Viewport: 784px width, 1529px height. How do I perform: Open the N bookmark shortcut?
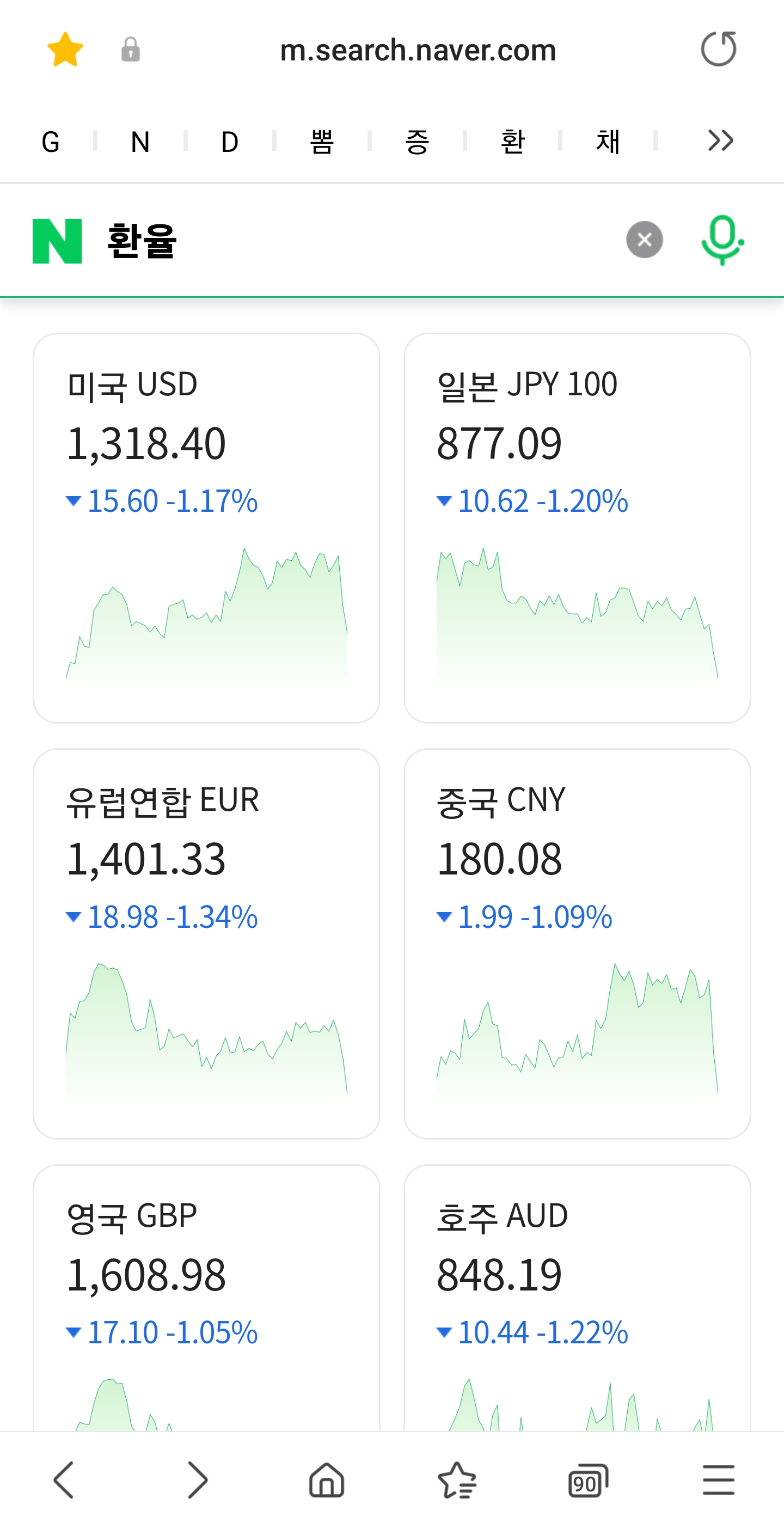coord(140,142)
